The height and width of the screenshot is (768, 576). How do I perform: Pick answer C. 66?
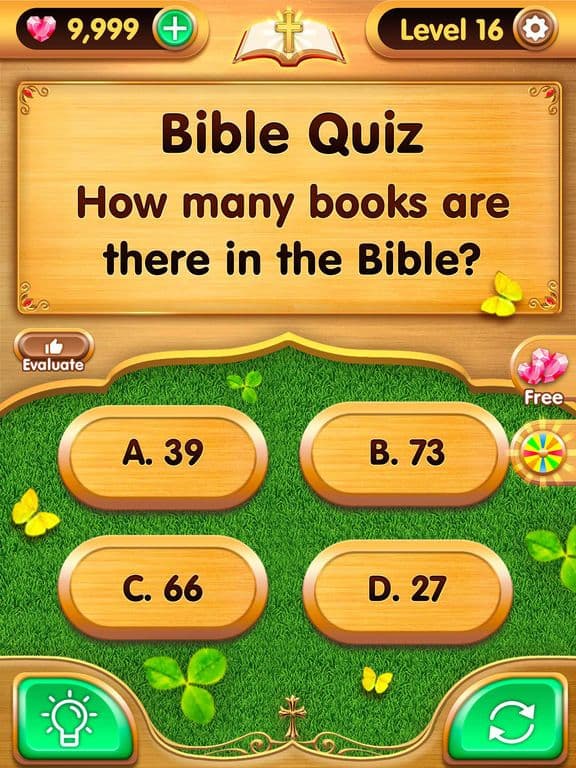163,588
